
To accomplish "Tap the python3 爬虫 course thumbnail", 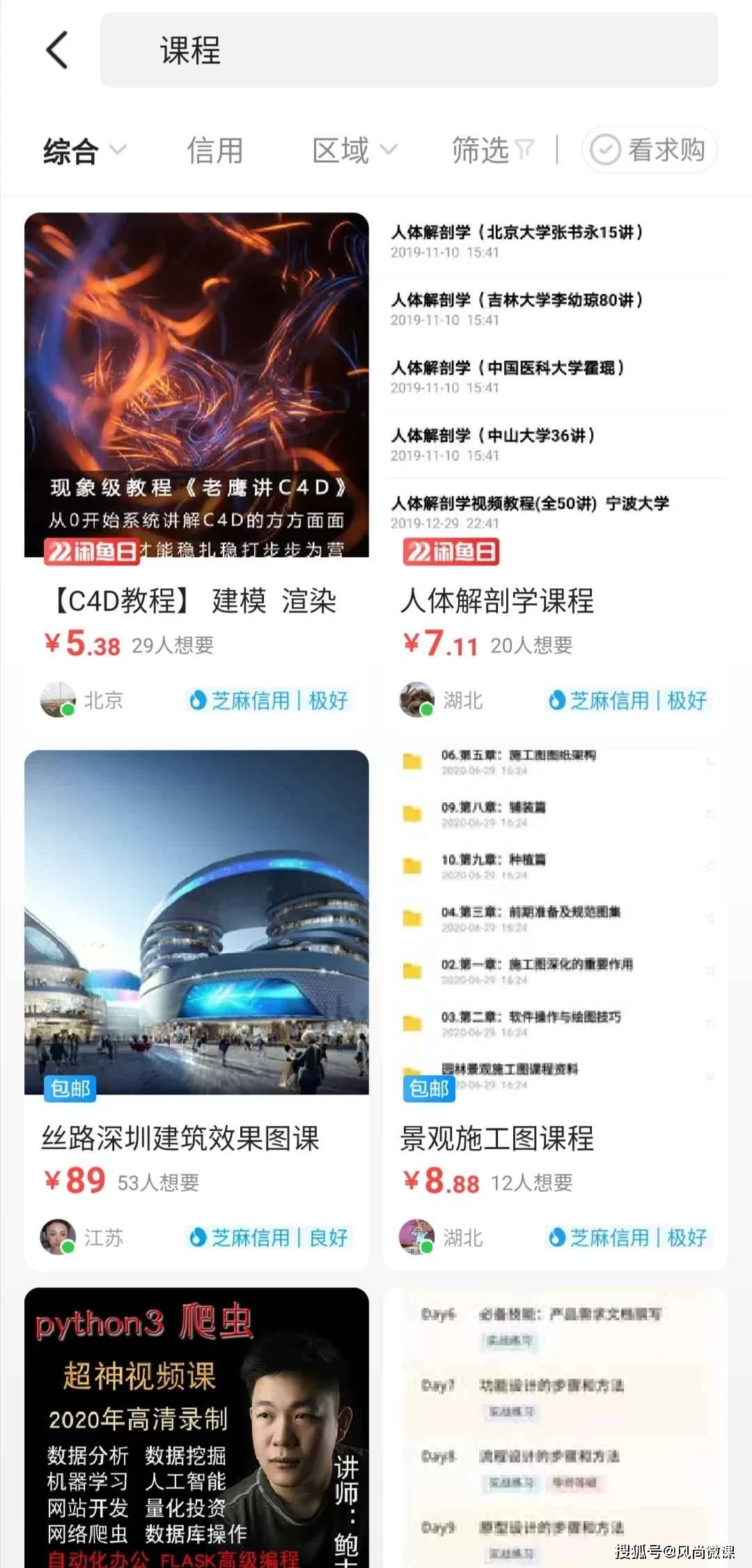I will coord(197,1427).
